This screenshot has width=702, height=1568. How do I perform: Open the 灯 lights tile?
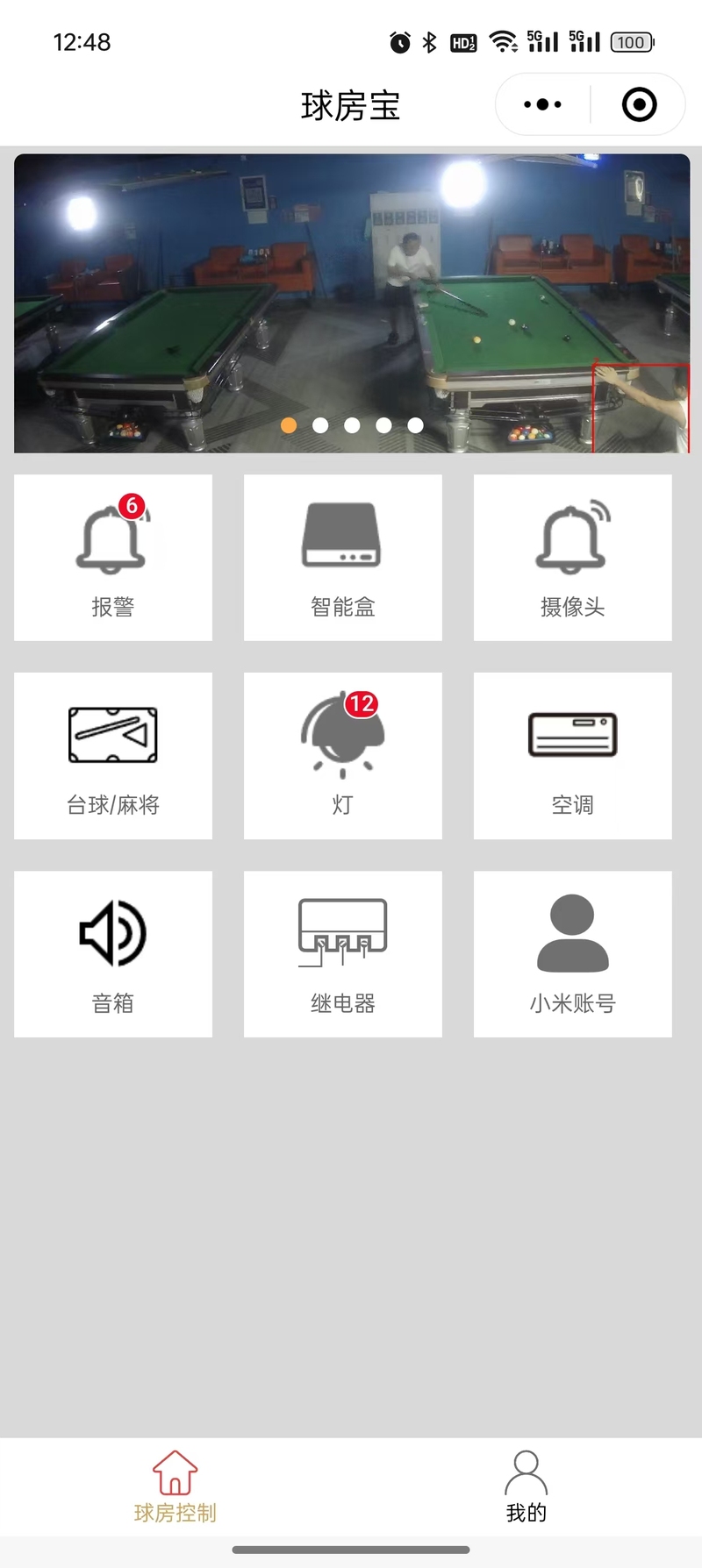[x=343, y=756]
